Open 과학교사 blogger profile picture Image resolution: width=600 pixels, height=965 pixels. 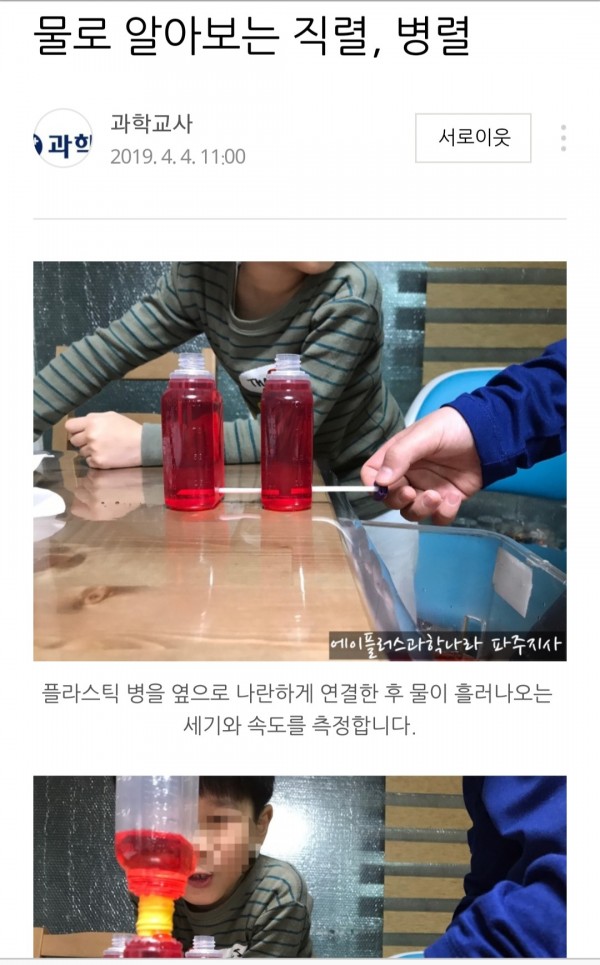(x=63, y=138)
